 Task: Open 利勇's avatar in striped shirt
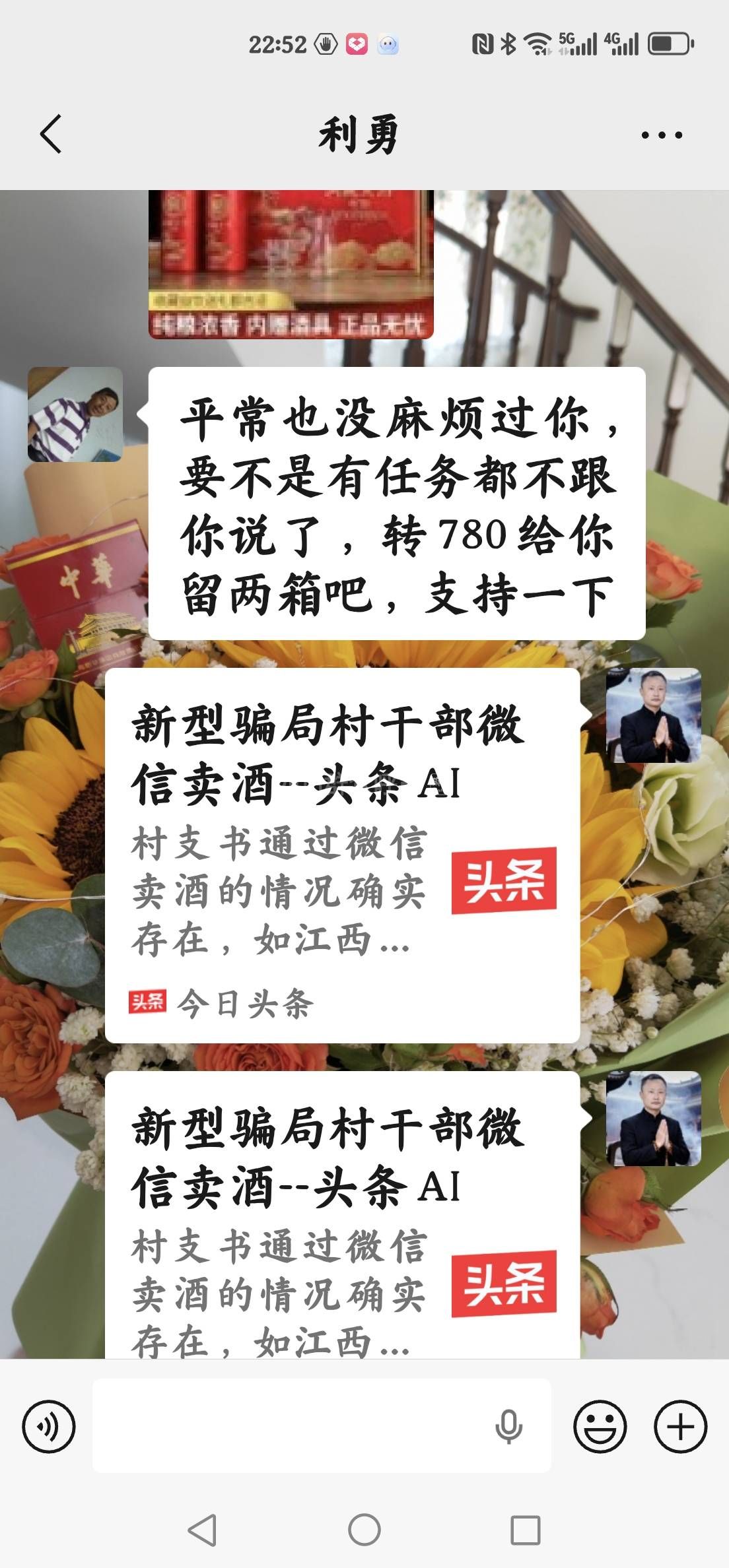[x=75, y=414]
